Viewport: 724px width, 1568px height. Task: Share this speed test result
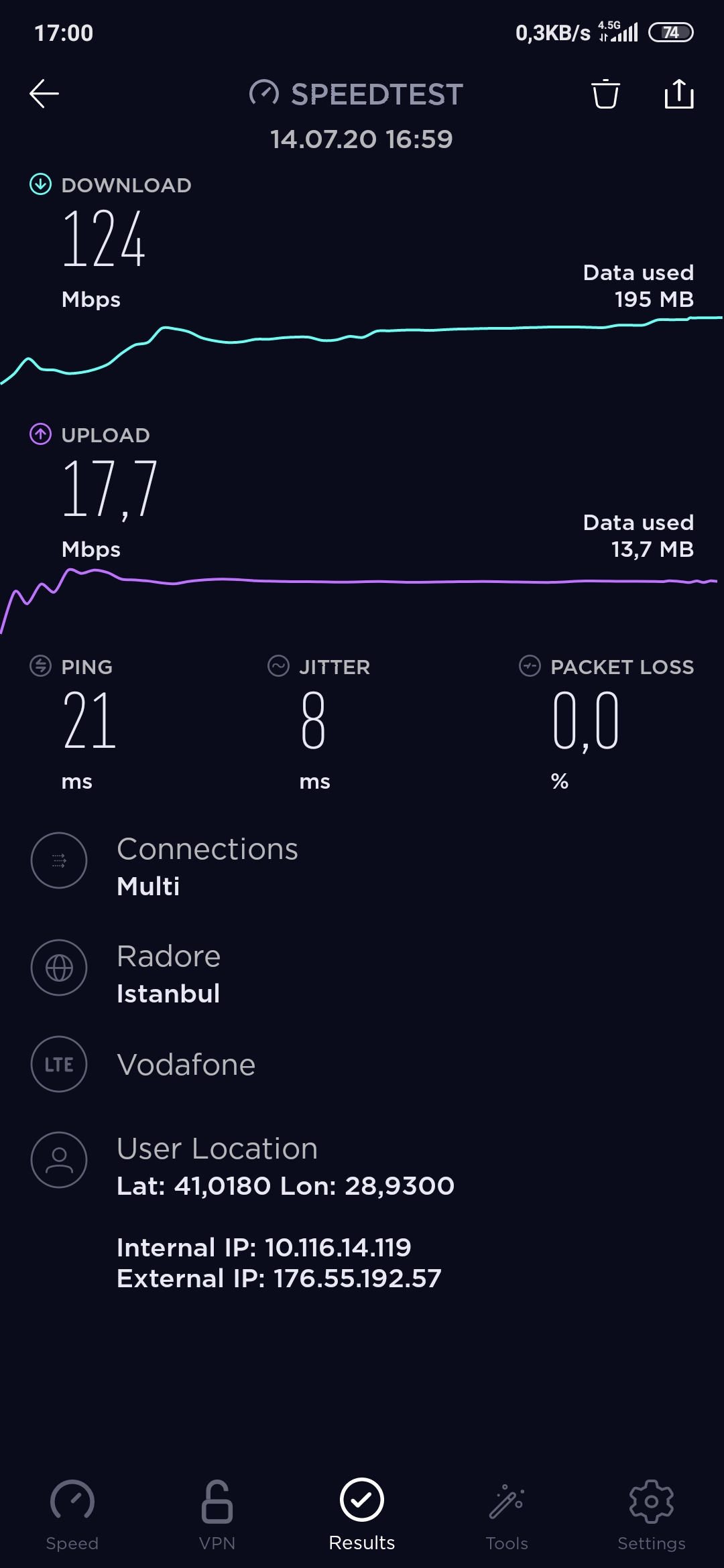679,93
